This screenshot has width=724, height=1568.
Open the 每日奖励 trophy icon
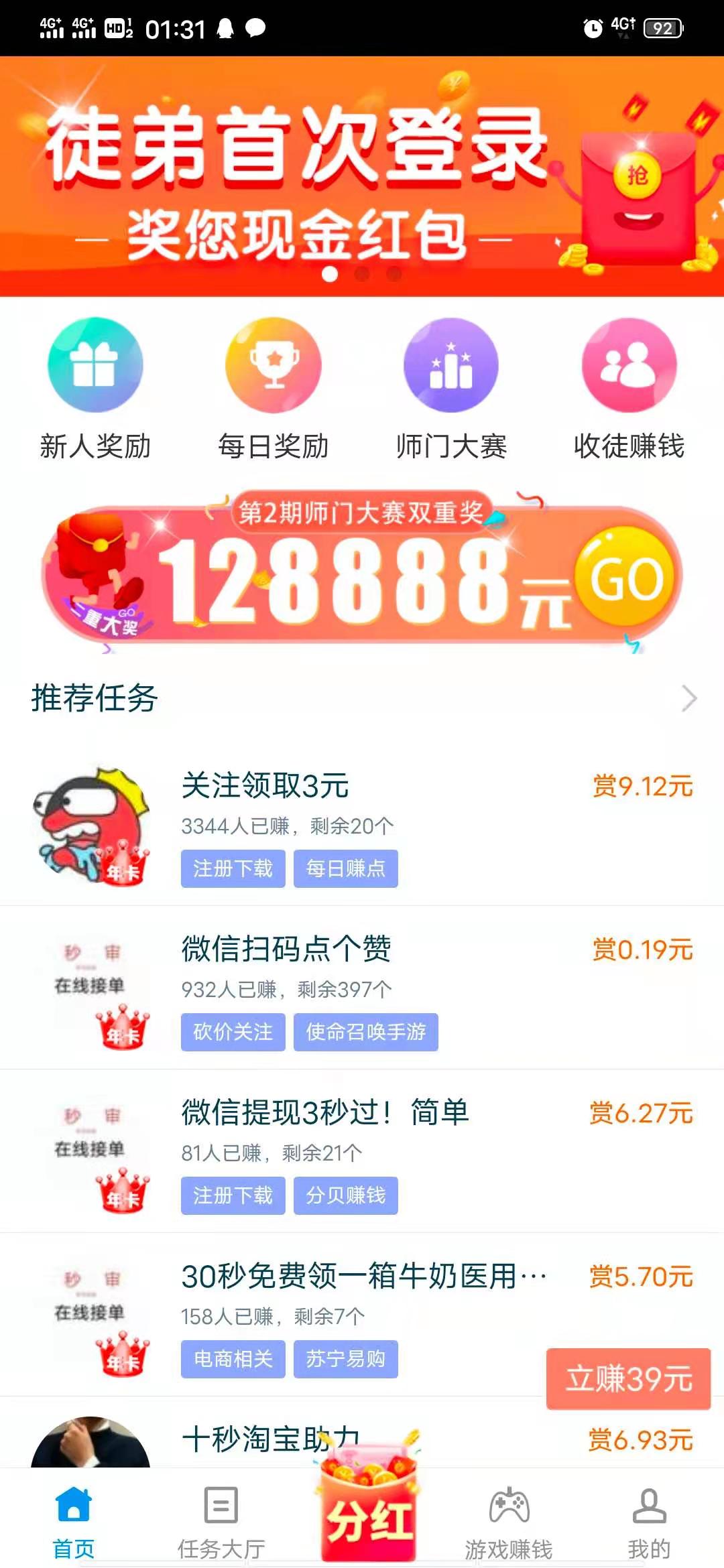point(272,365)
